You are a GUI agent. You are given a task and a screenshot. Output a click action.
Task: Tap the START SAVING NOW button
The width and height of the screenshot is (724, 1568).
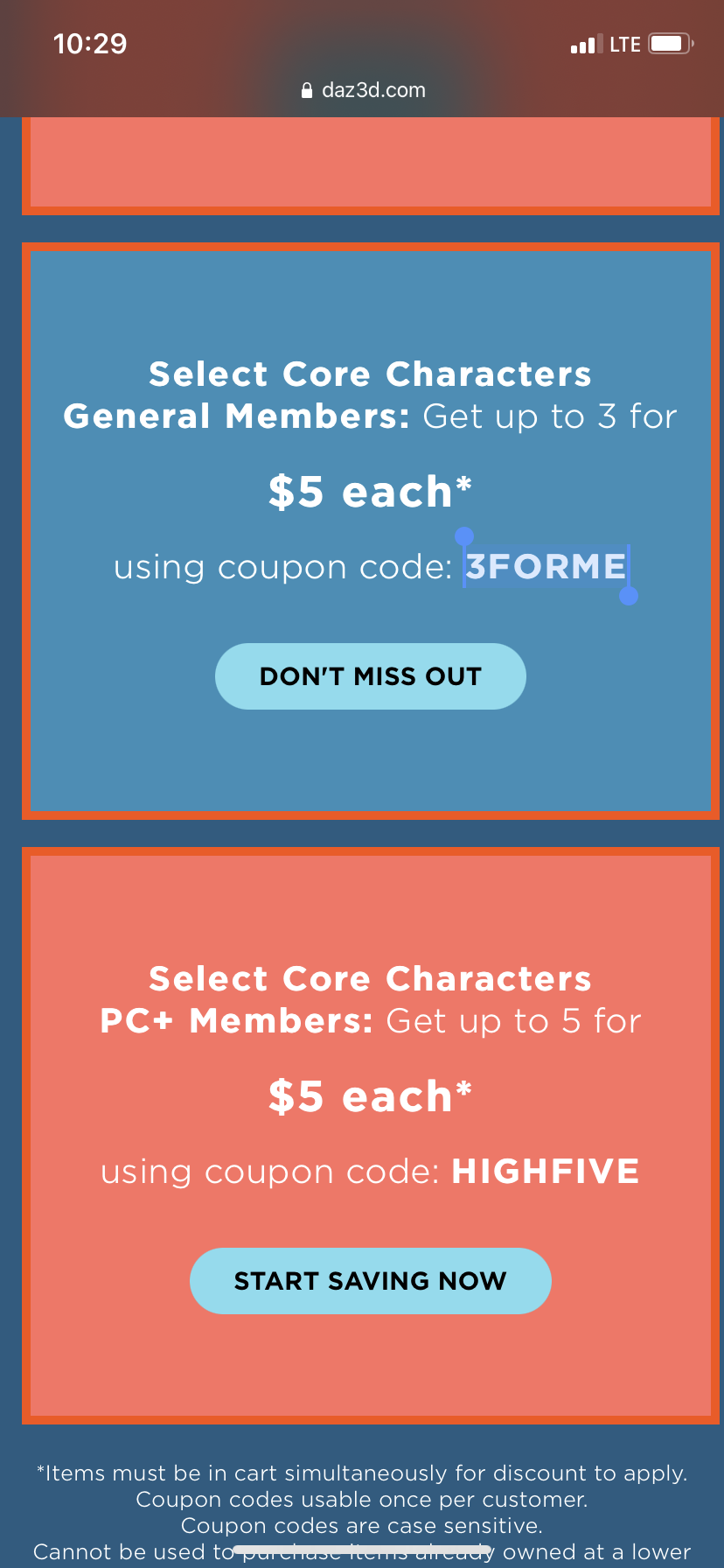[370, 1281]
